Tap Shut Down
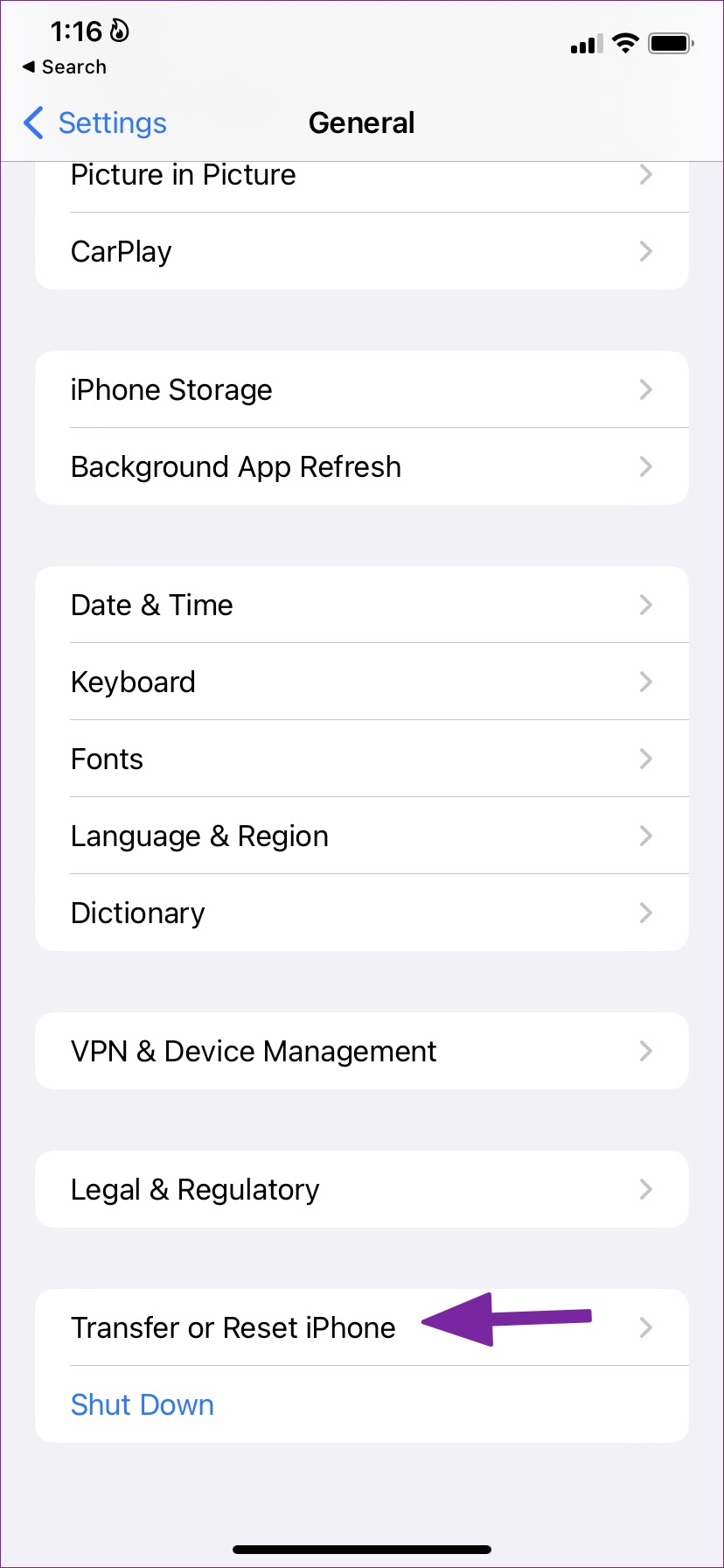Viewport: 724px width, 1568px height. pos(143,1404)
